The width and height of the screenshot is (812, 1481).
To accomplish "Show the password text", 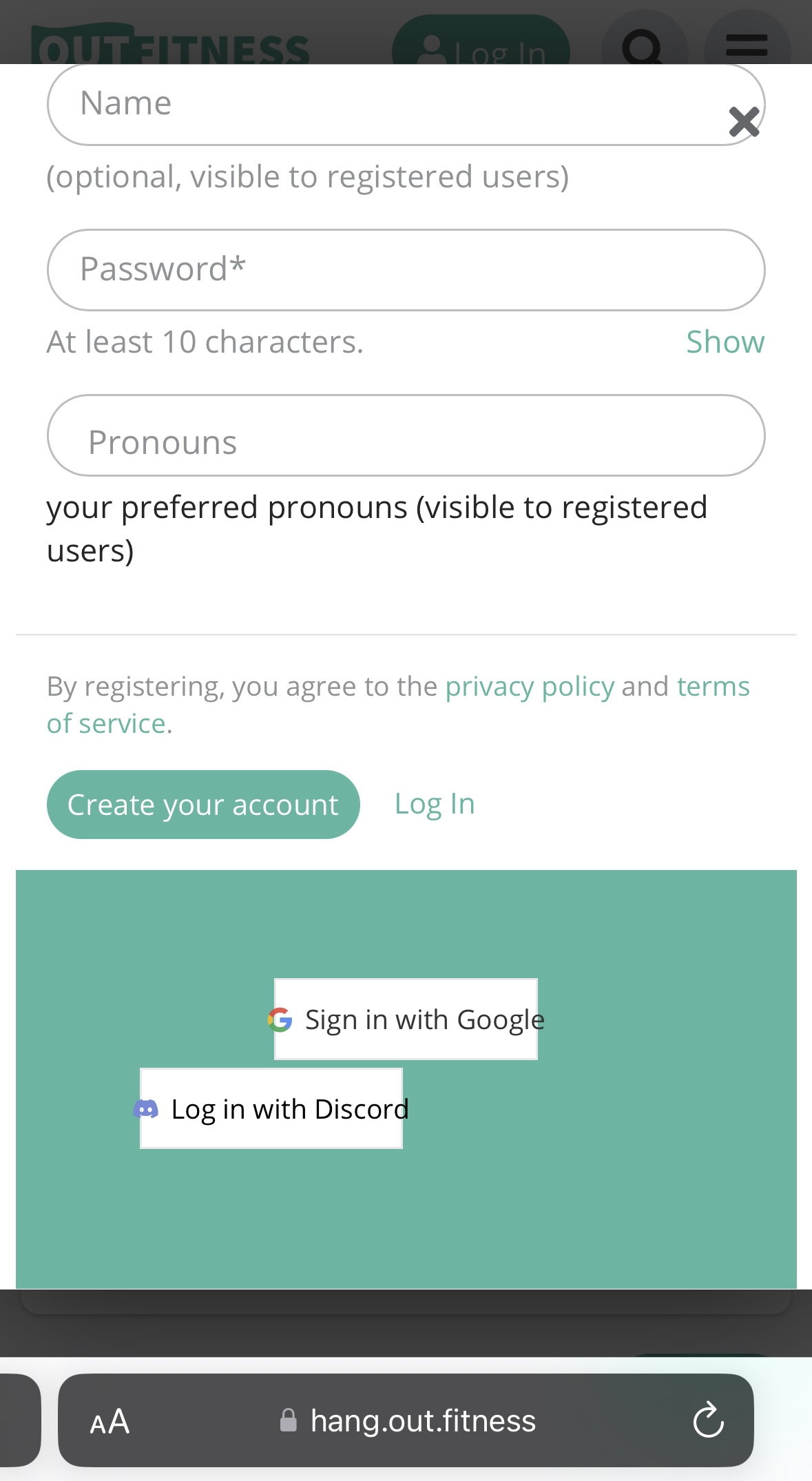I will pos(725,342).
